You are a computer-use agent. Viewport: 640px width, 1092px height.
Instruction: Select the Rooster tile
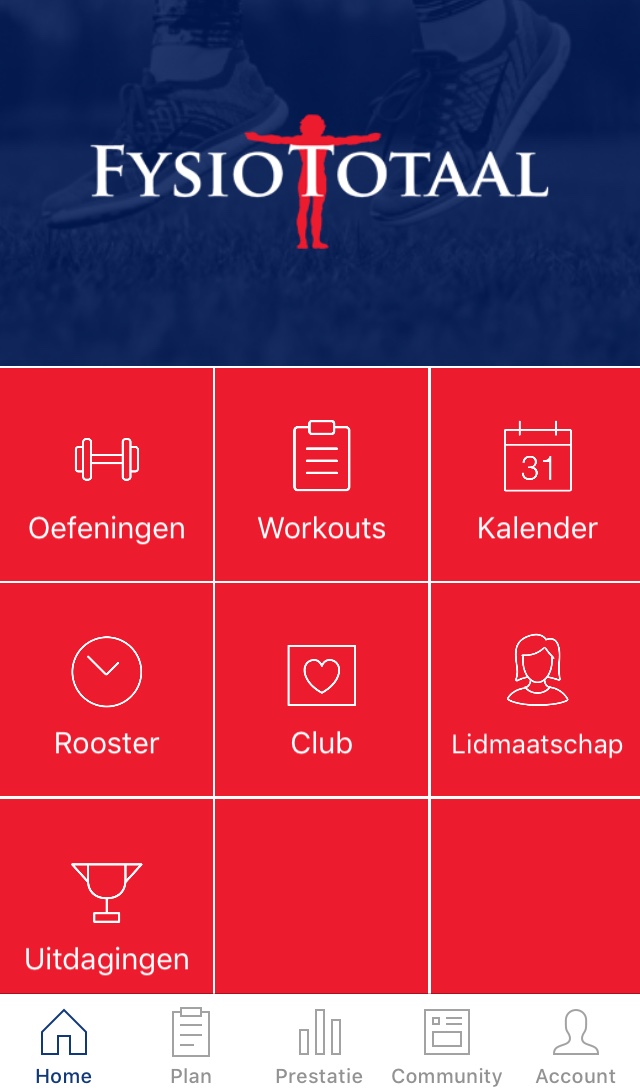pos(107,689)
